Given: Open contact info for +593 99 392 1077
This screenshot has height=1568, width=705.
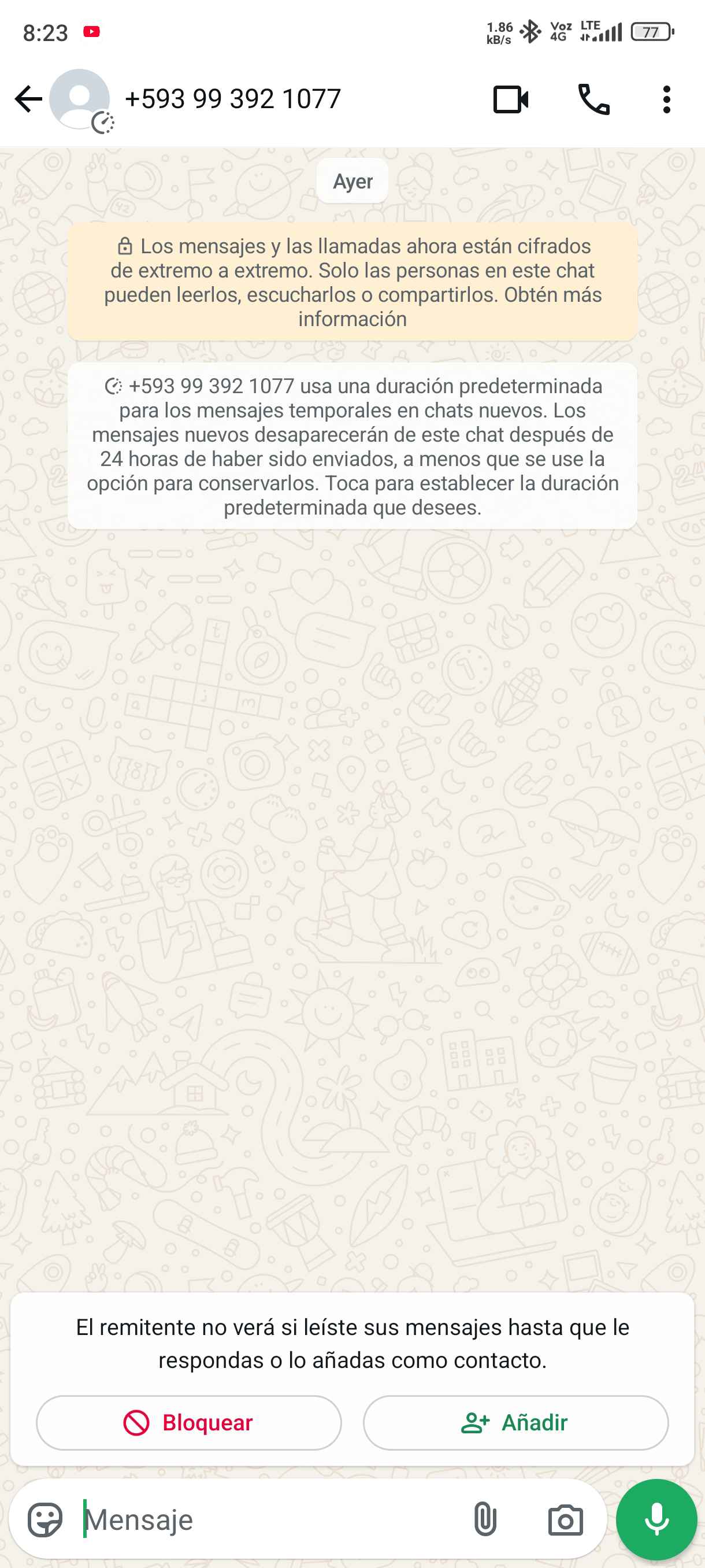Looking at the screenshot, I should [x=232, y=99].
